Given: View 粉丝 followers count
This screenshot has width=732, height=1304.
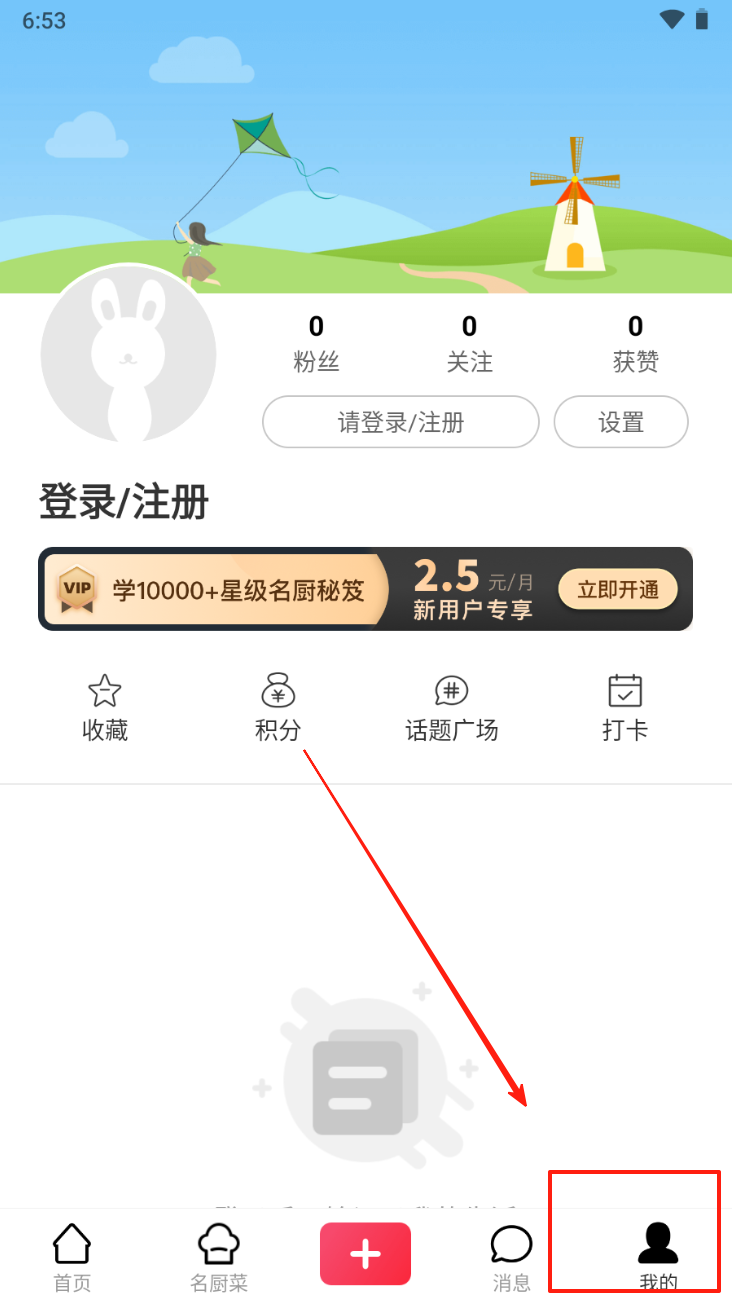Looking at the screenshot, I should coord(316,343).
